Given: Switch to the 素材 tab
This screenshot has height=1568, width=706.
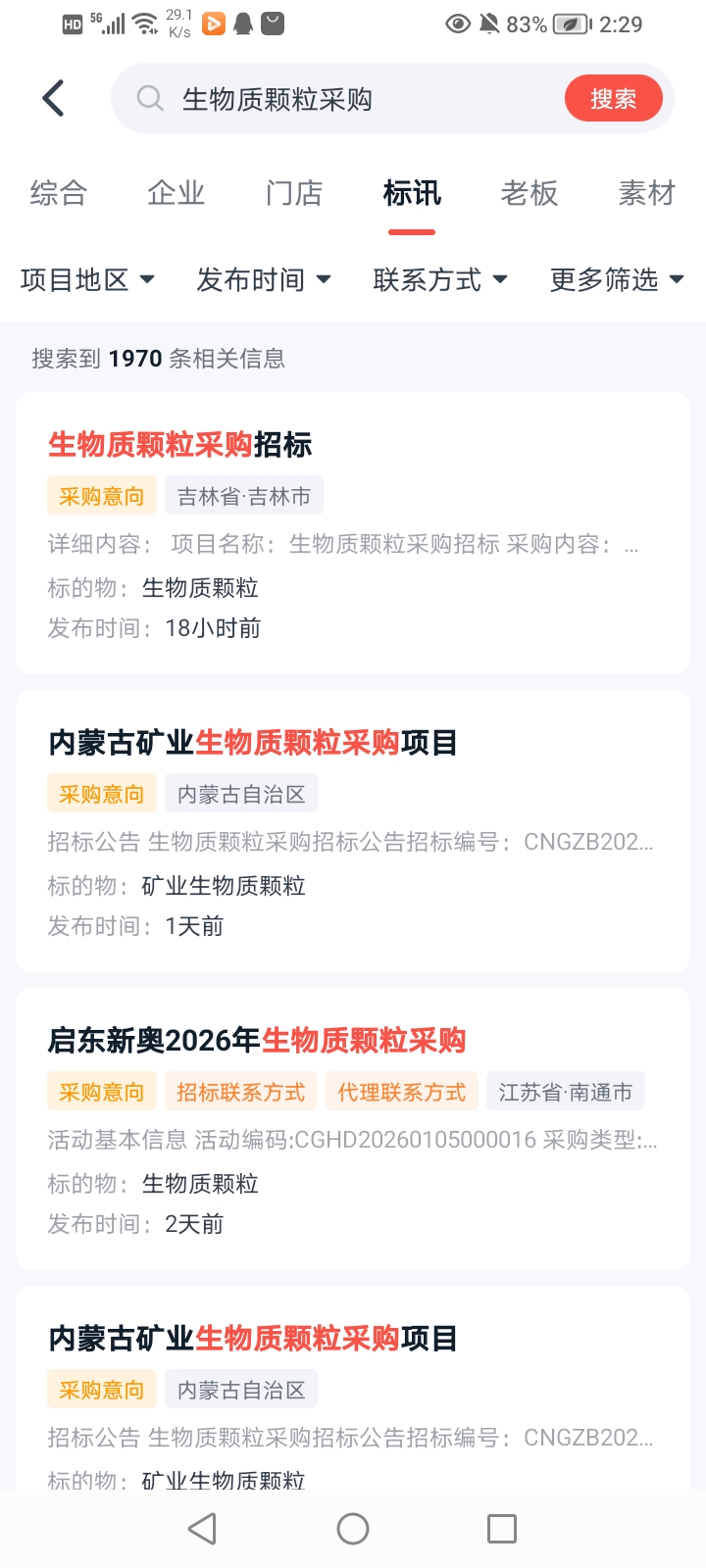Looking at the screenshot, I should tap(646, 193).
